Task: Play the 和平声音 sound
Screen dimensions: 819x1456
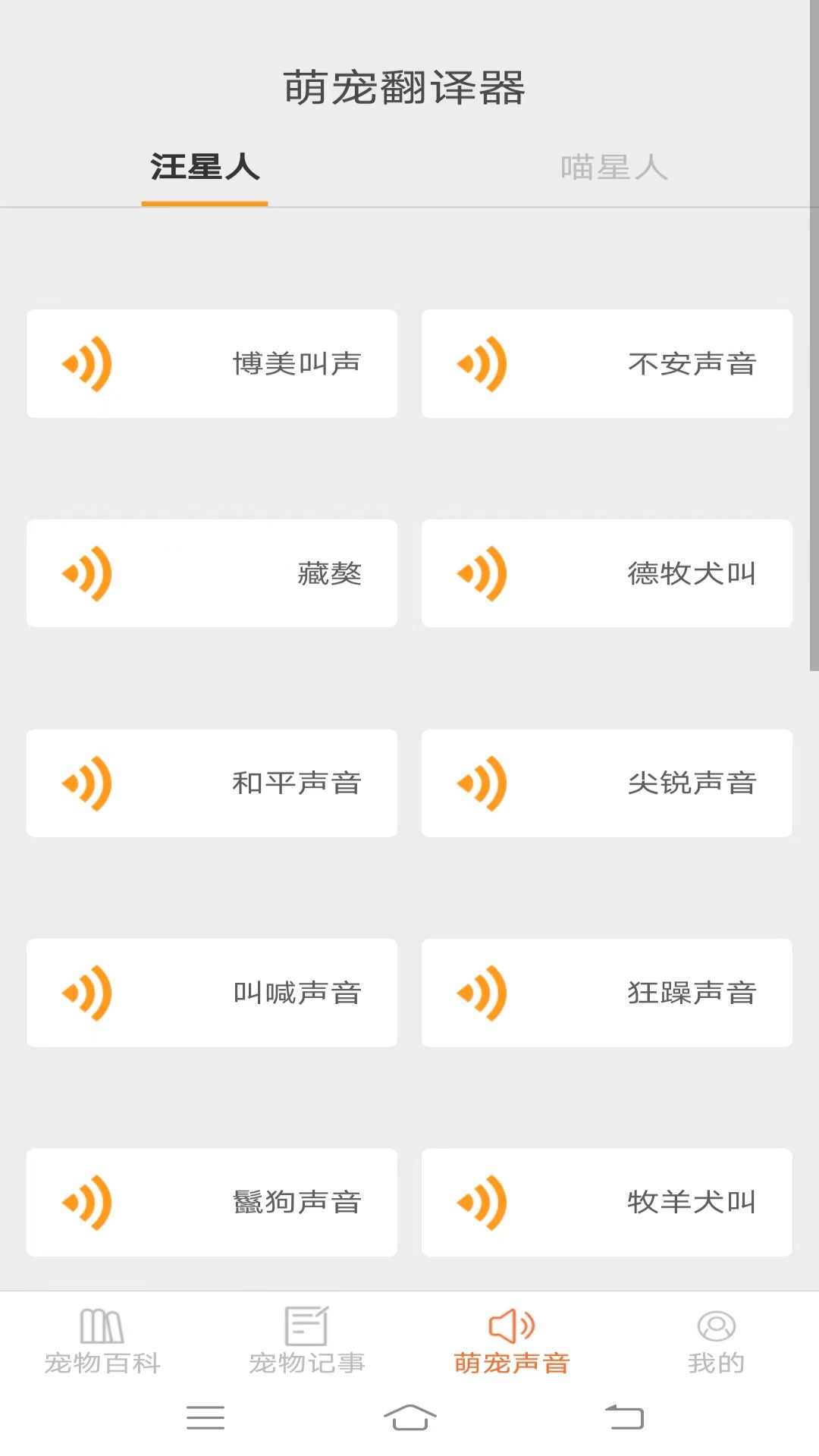Action: pyautogui.click(x=212, y=783)
